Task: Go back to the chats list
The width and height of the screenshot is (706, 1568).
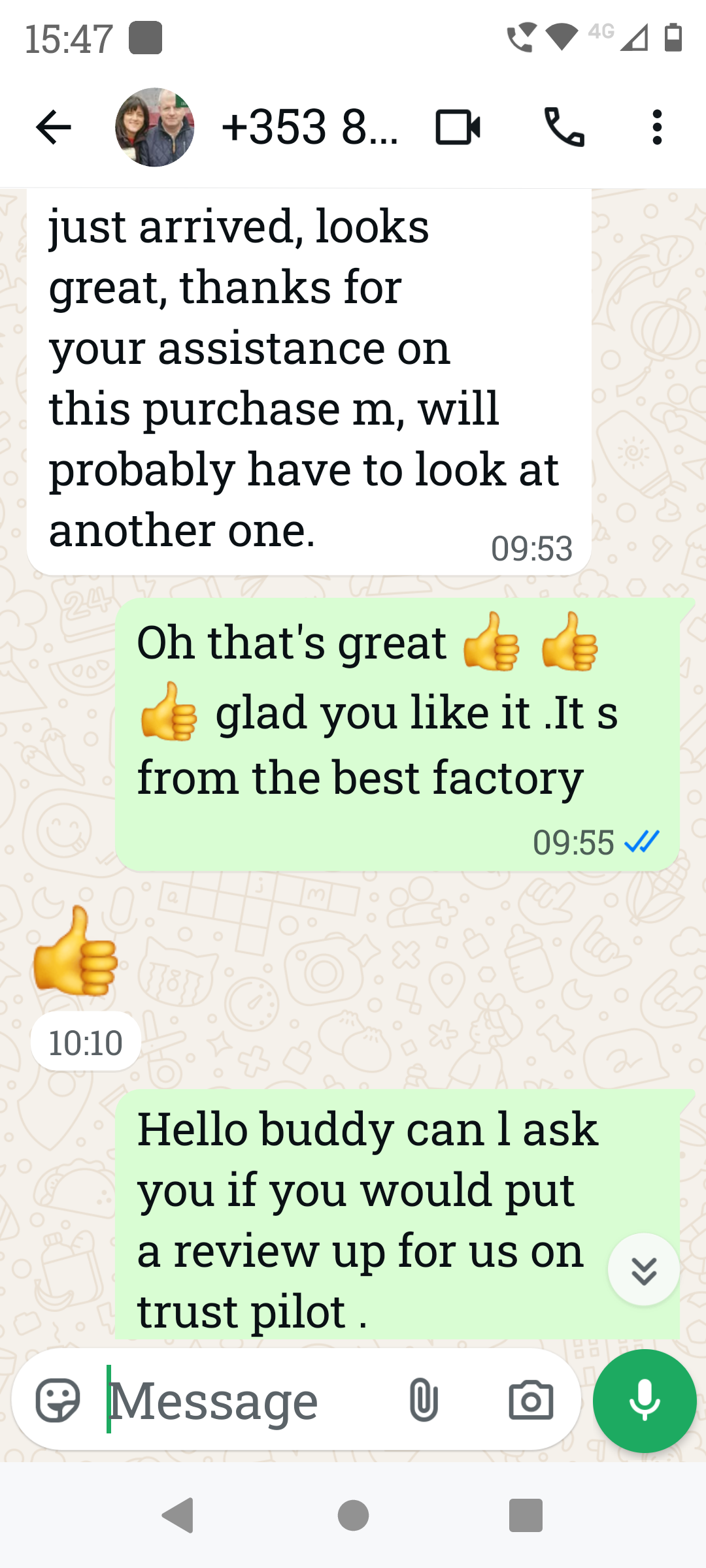Action: [x=54, y=127]
